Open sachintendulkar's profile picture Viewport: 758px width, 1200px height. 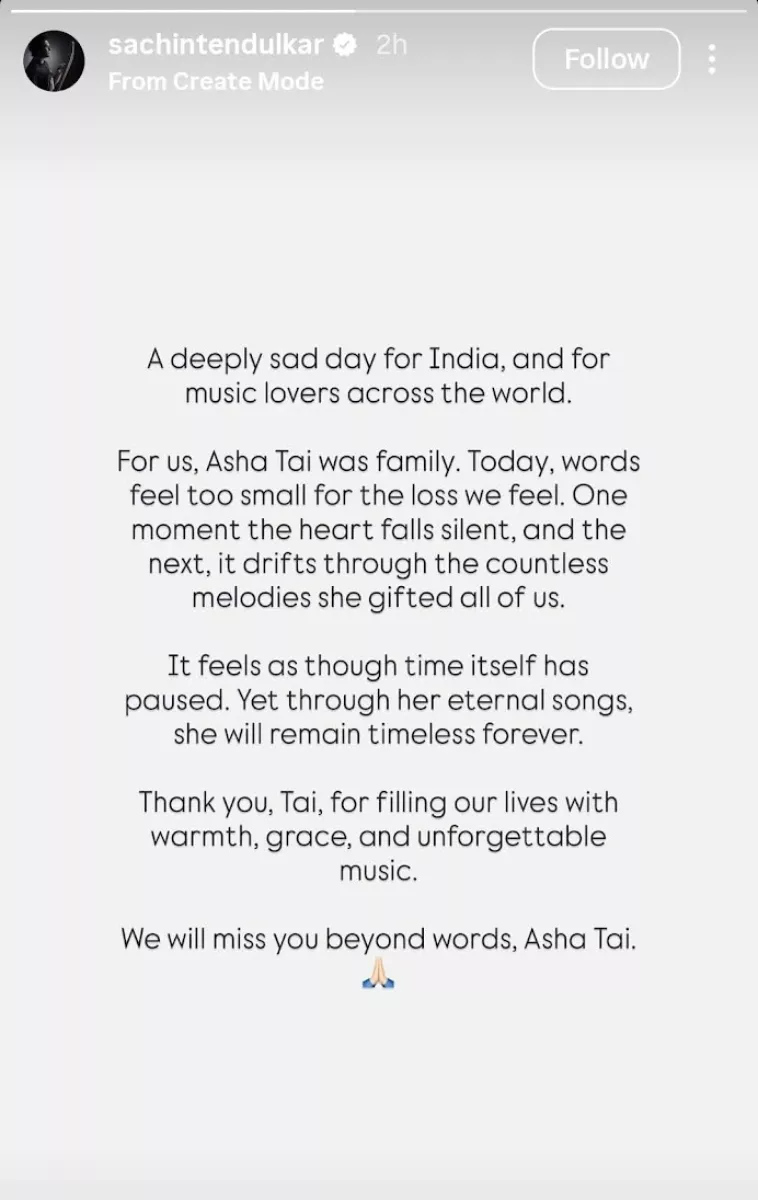(x=54, y=61)
